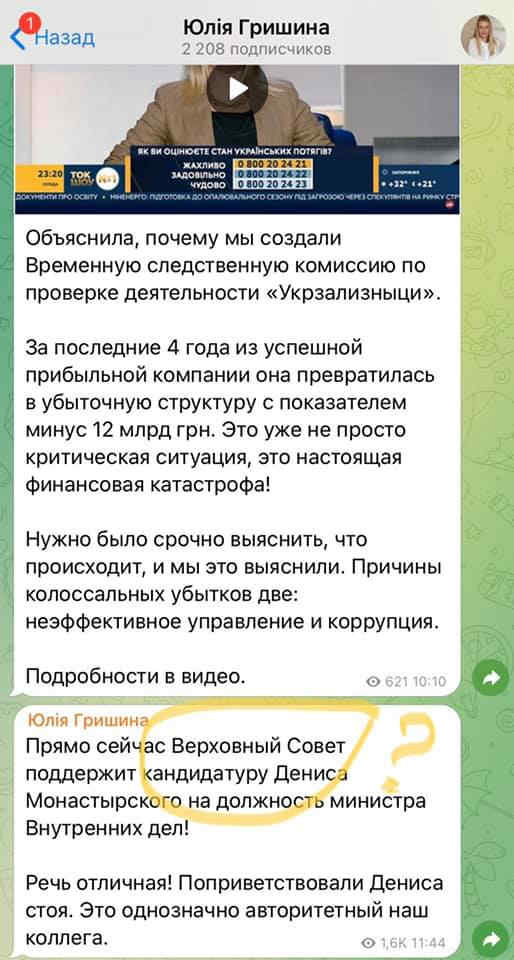Open Юлія Гришина channel info header
The height and width of the screenshot is (960, 514).
tap(256, 37)
